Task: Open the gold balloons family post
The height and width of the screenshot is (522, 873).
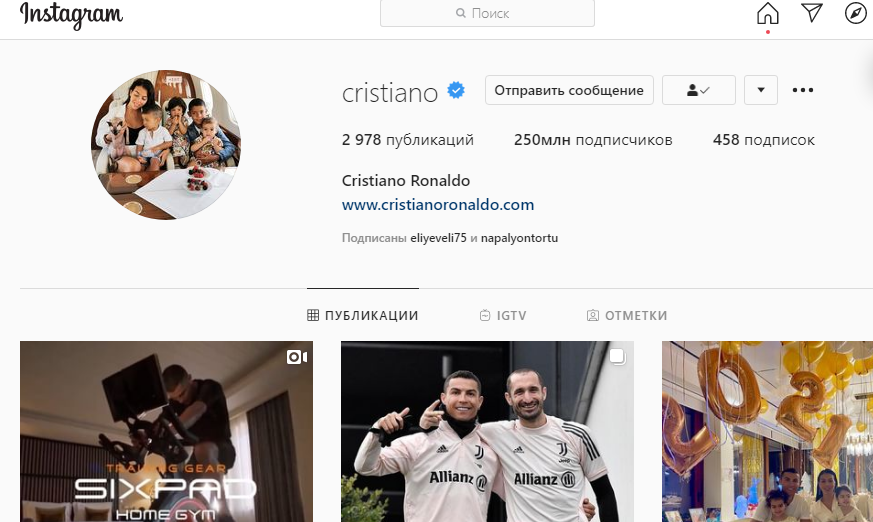Action: (x=767, y=431)
